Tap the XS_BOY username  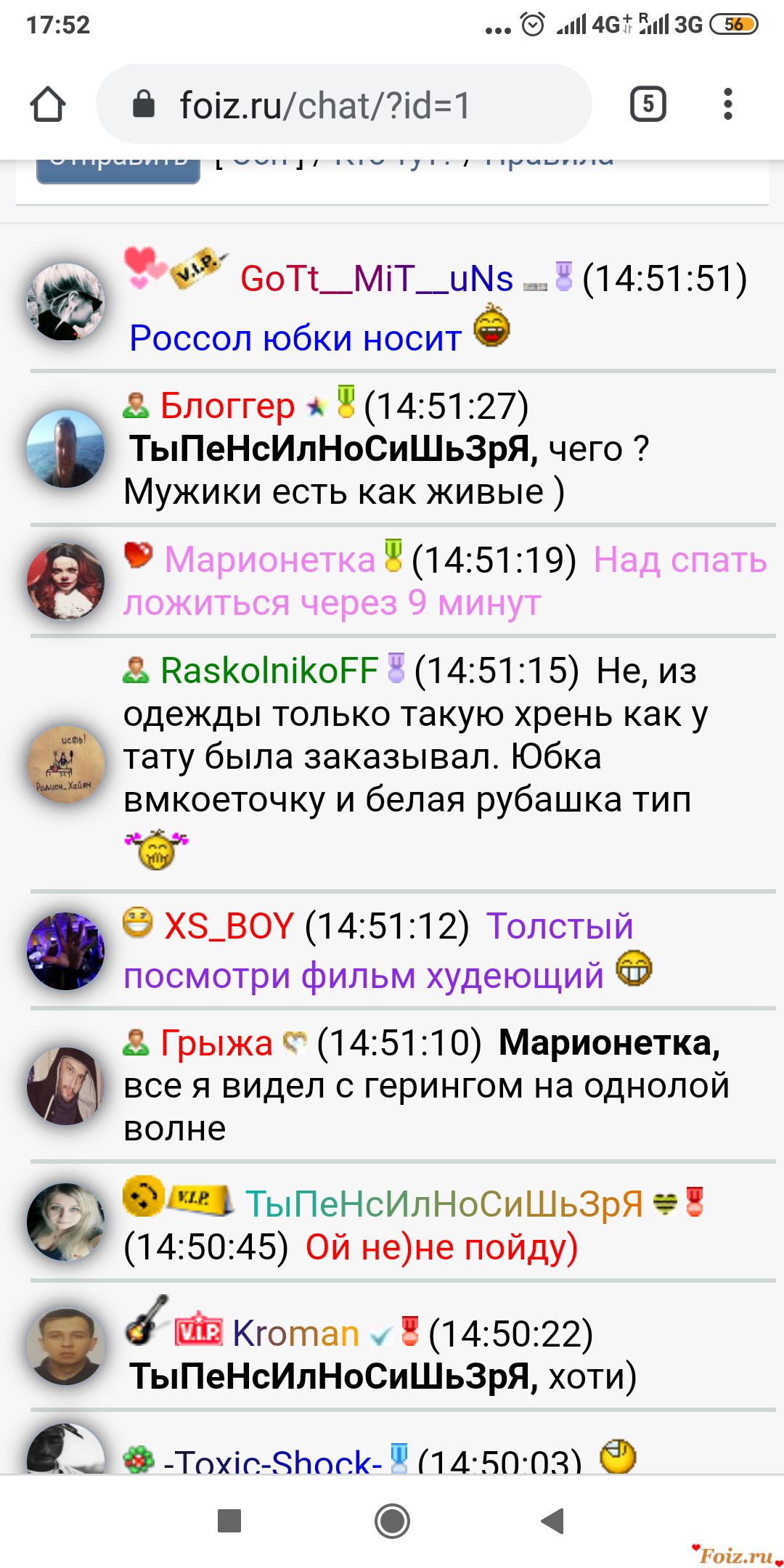click(229, 927)
